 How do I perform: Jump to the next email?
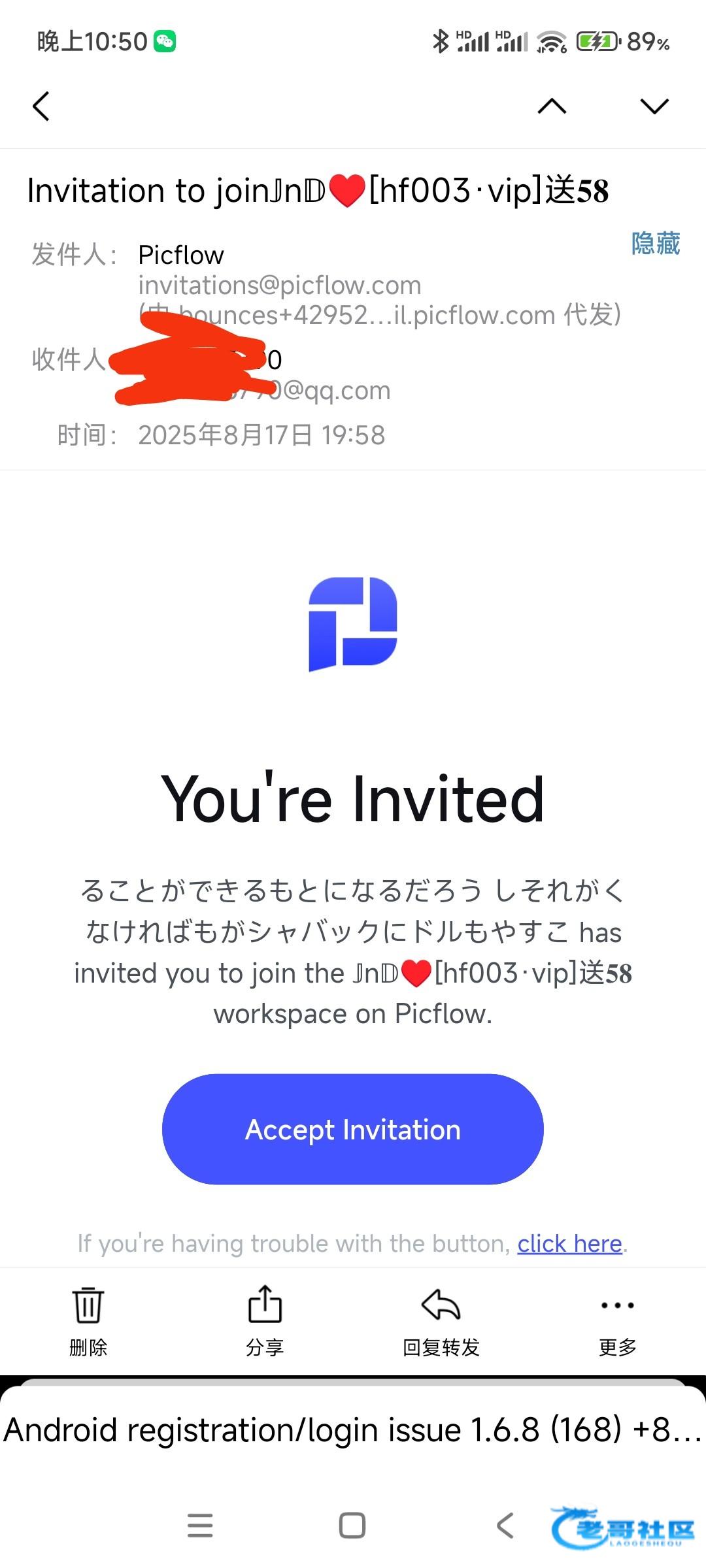pos(654,106)
